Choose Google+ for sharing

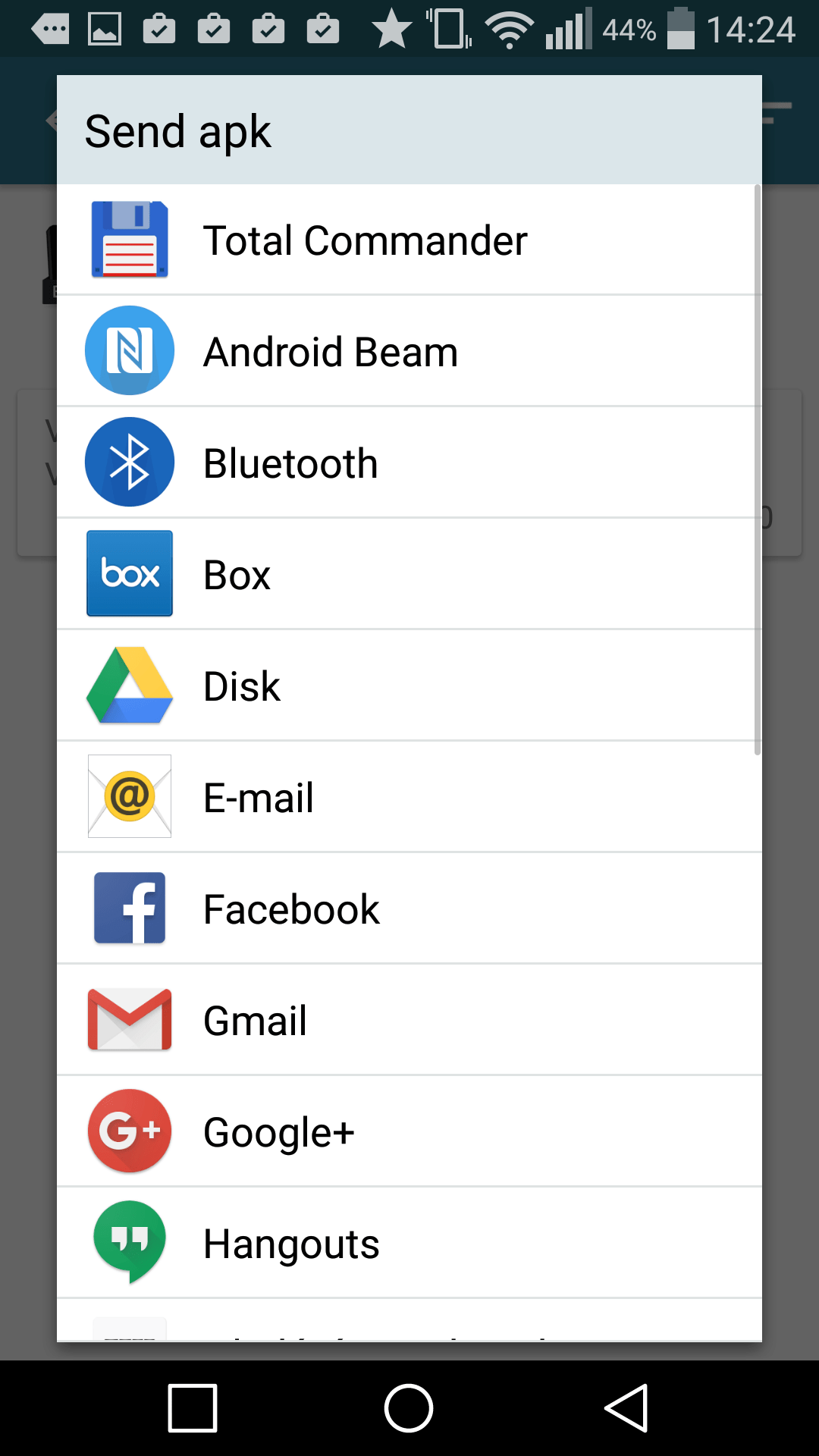point(409,1131)
